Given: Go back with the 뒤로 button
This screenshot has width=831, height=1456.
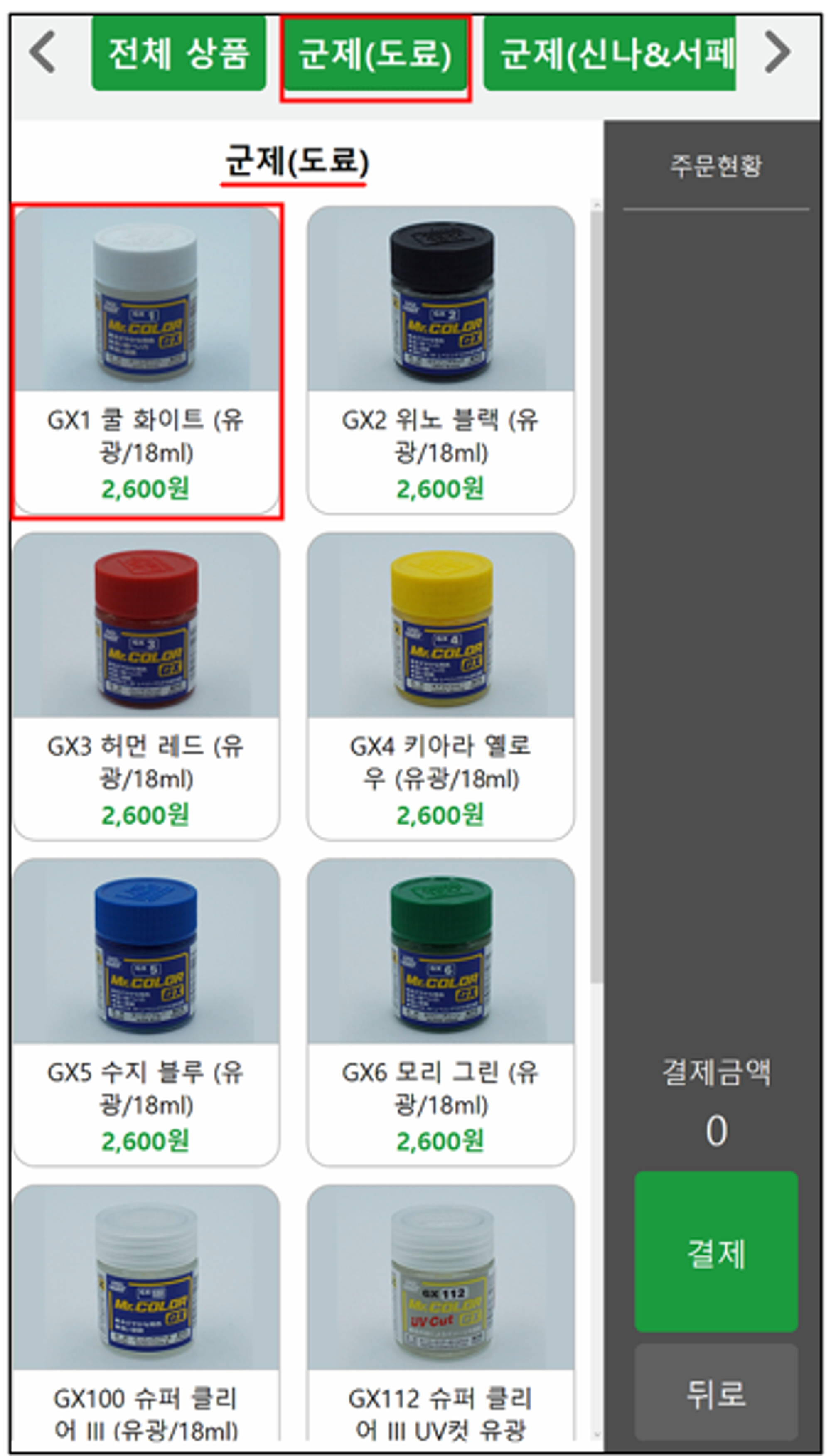Looking at the screenshot, I should point(716,1392).
